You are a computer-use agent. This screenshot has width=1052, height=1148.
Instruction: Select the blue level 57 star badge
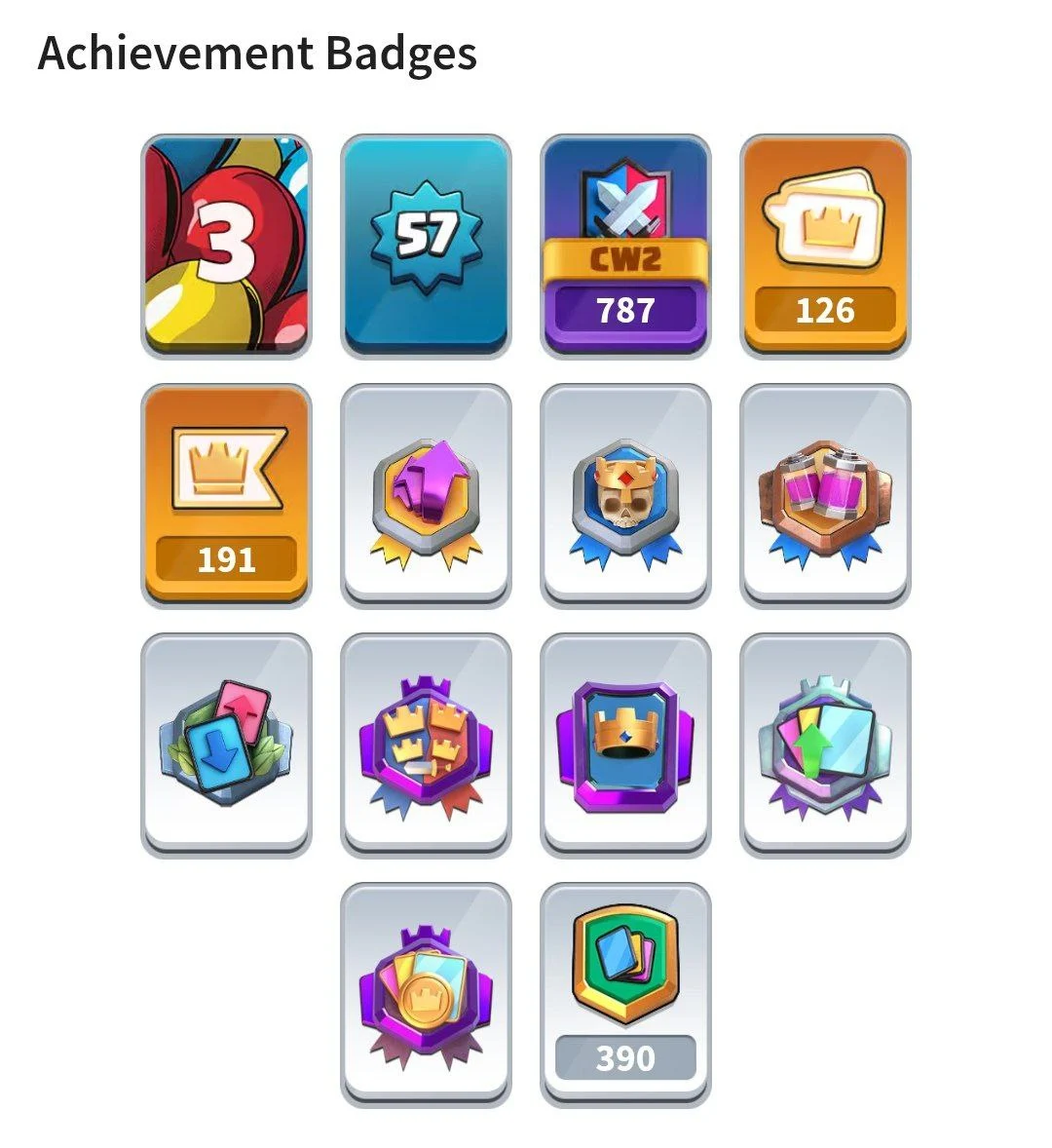(x=426, y=245)
